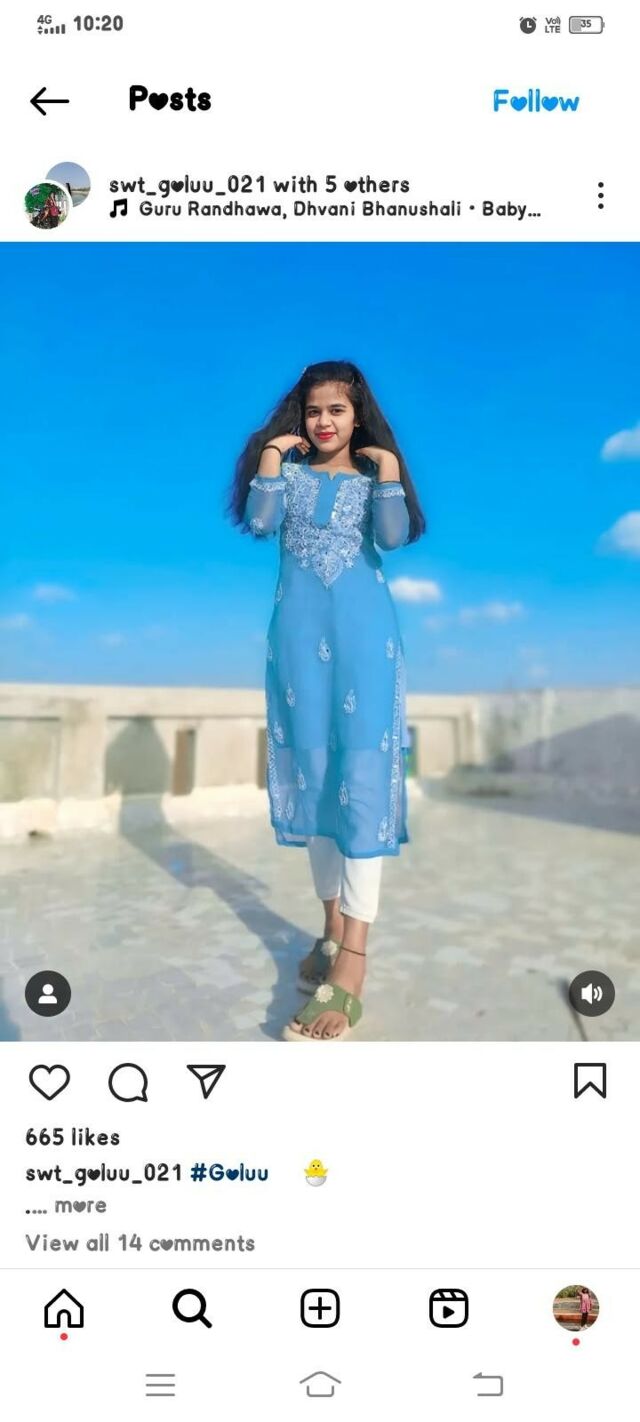Mute or unmute the post's audio
Image resolution: width=640 pixels, height=1422 pixels.
pyautogui.click(x=591, y=994)
